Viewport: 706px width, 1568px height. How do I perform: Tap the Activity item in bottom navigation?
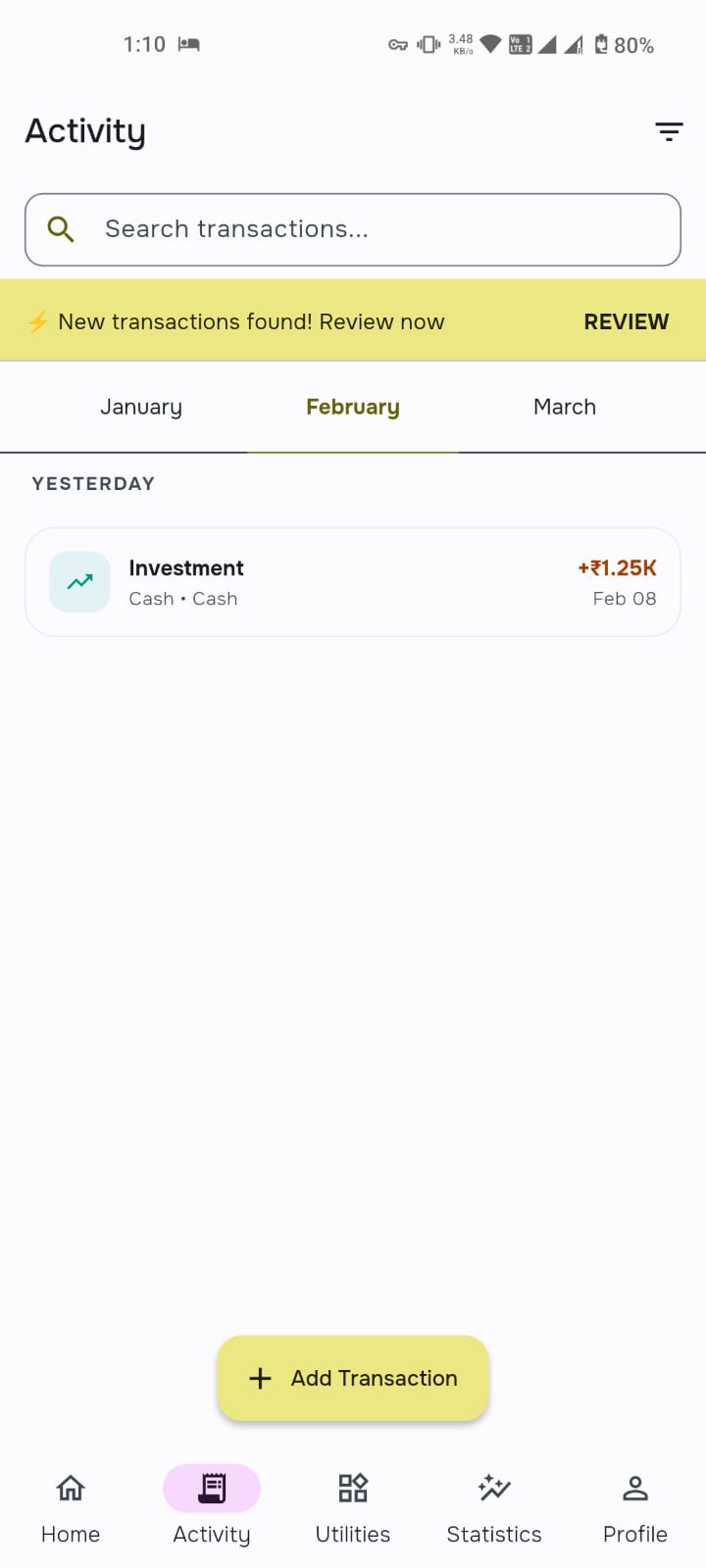coord(212,1507)
